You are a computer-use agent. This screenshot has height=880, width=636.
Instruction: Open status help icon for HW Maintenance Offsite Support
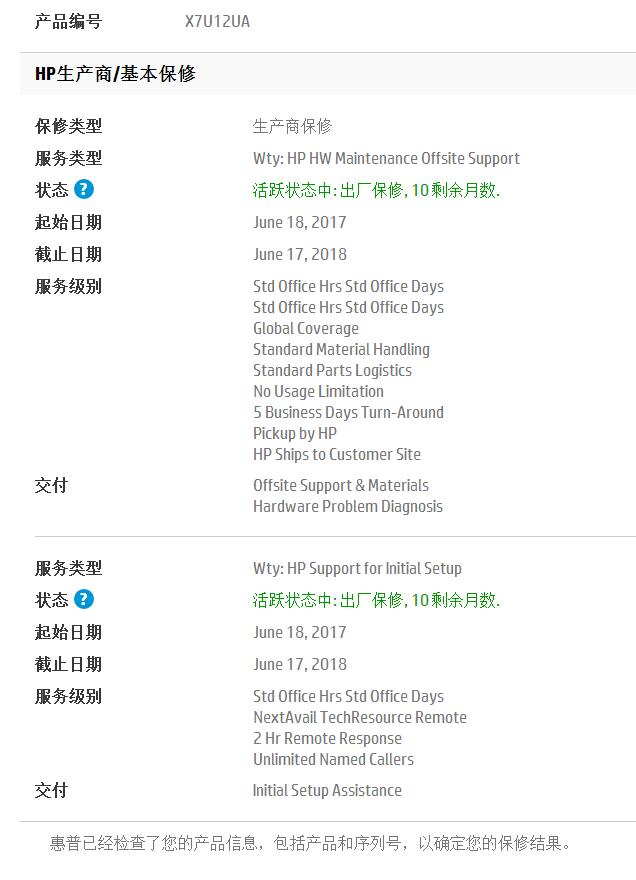84,190
